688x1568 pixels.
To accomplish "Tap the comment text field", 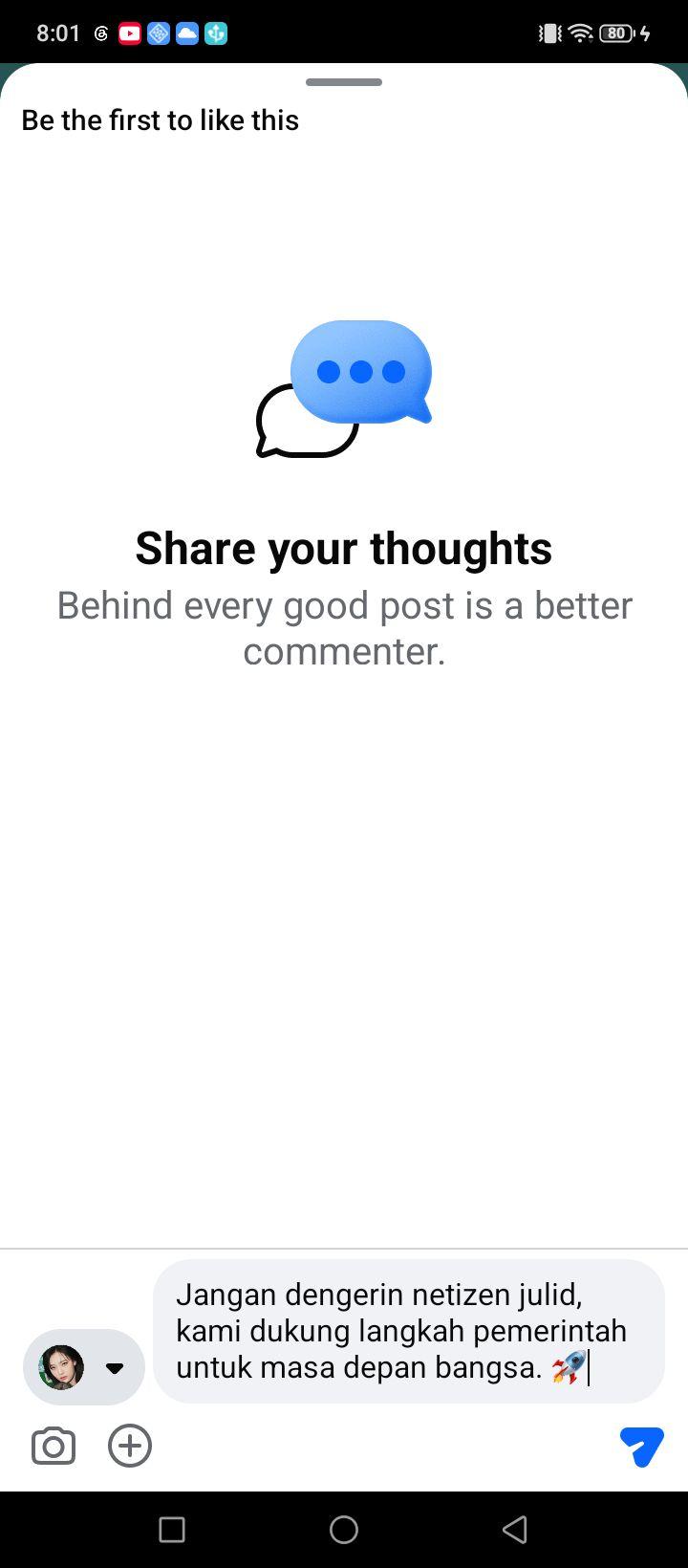I will point(409,1331).
